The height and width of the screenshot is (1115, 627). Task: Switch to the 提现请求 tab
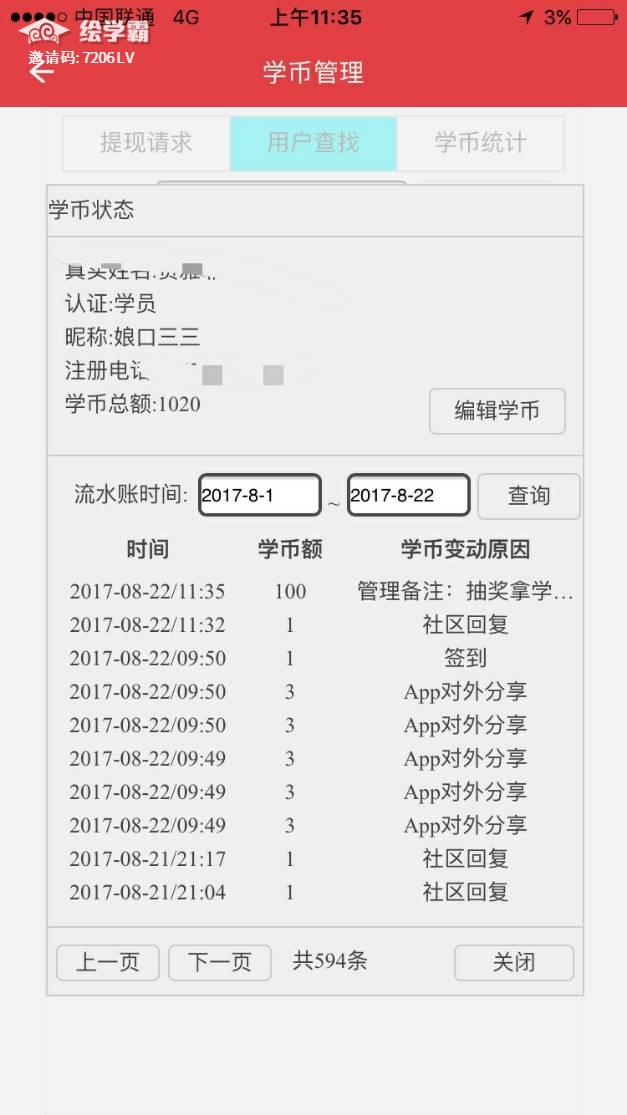tap(146, 143)
